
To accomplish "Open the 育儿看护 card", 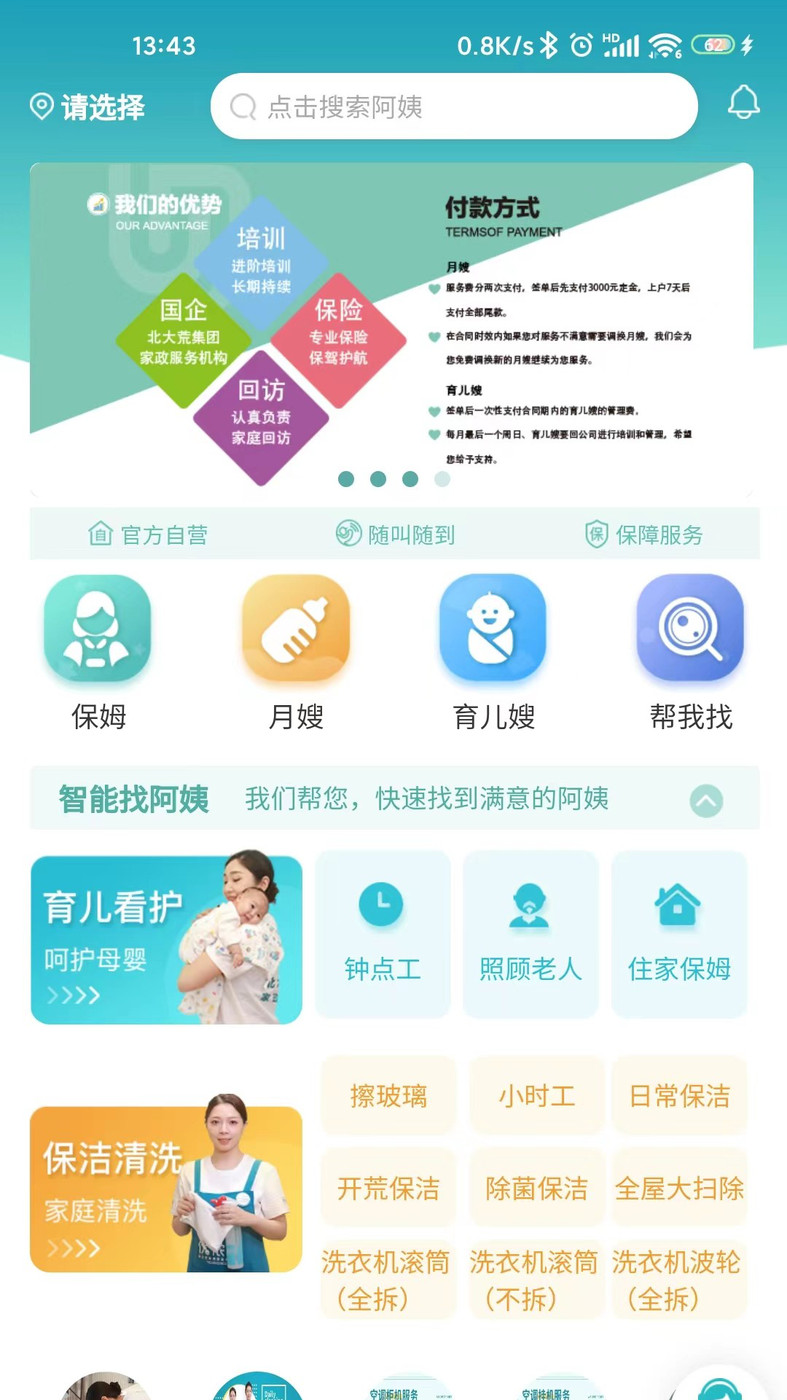I will click(x=166, y=939).
